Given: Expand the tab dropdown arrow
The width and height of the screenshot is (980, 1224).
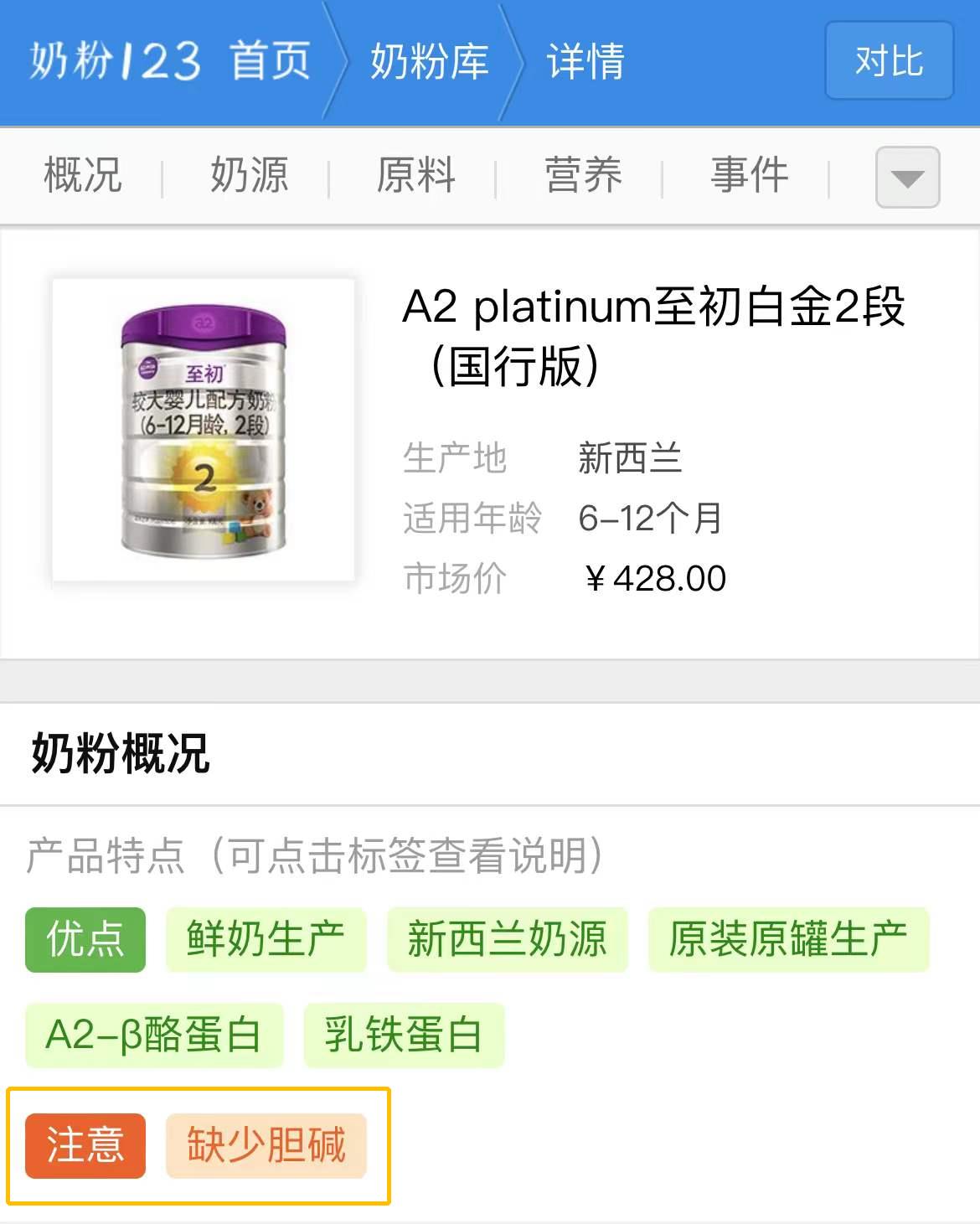Looking at the screenshot, I should (907, 178).
